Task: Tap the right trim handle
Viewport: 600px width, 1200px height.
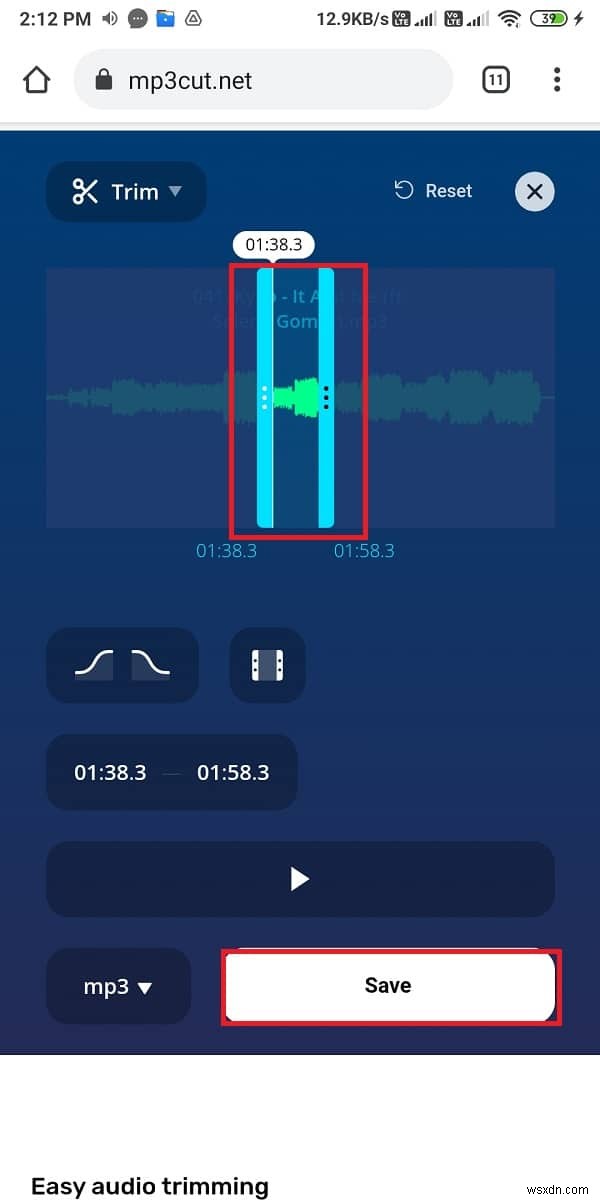Action: pyautogui.click(x=326, y=397)
